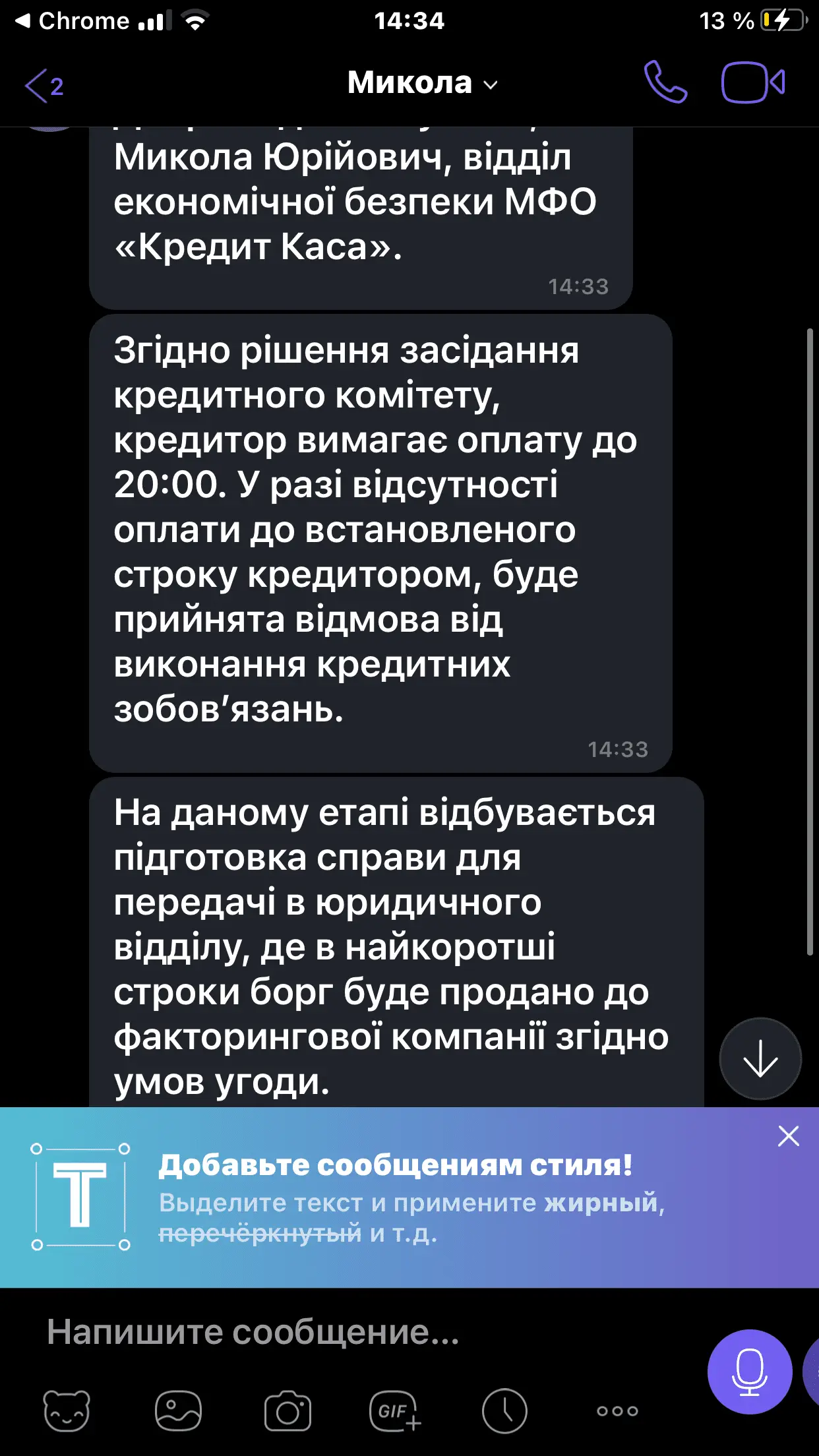The width and height of the screenshot is (819, 1456).
Task: Open more attachment options
Action: (x=617, y=1411)
